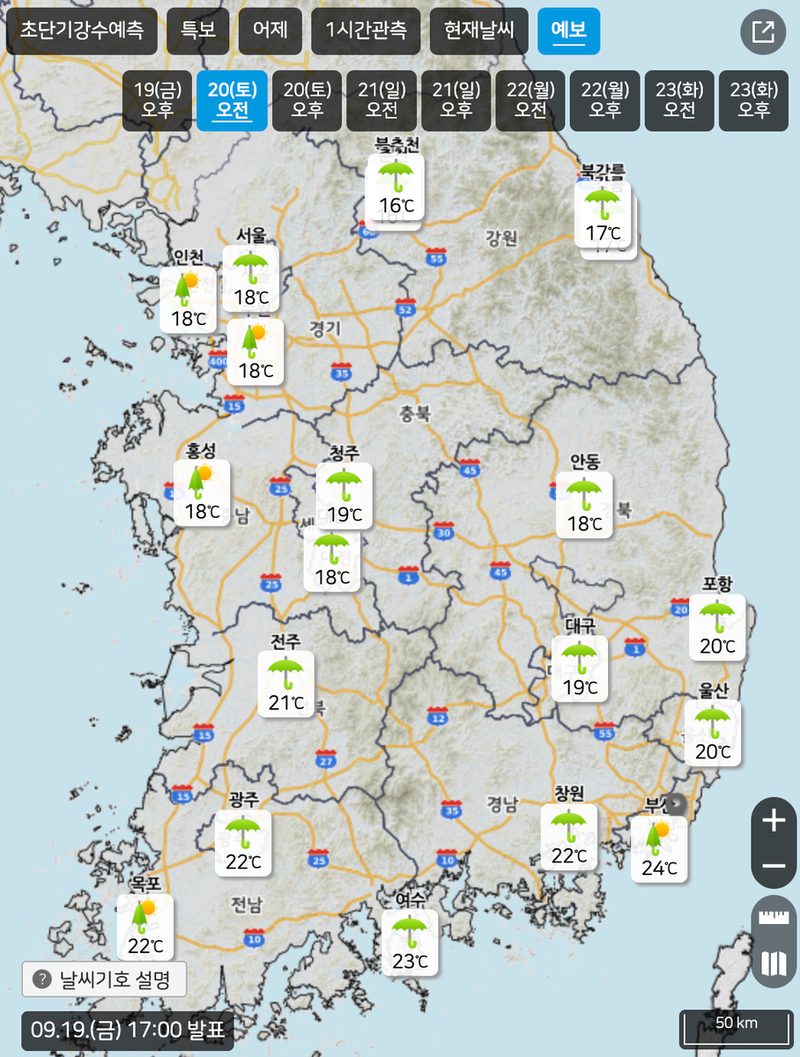The image size is (800, 1057).
Task: Open map in external window
Action: click(762, 32)
